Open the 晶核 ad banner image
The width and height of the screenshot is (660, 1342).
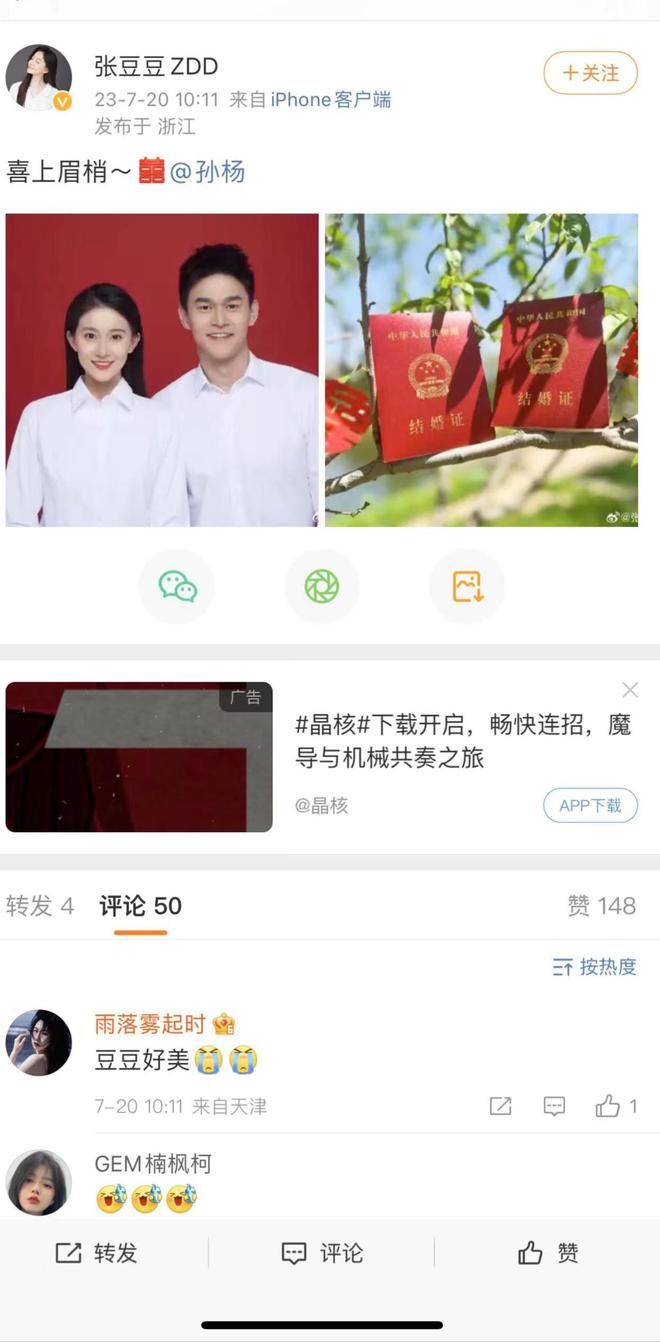click(x=139, y=757)
